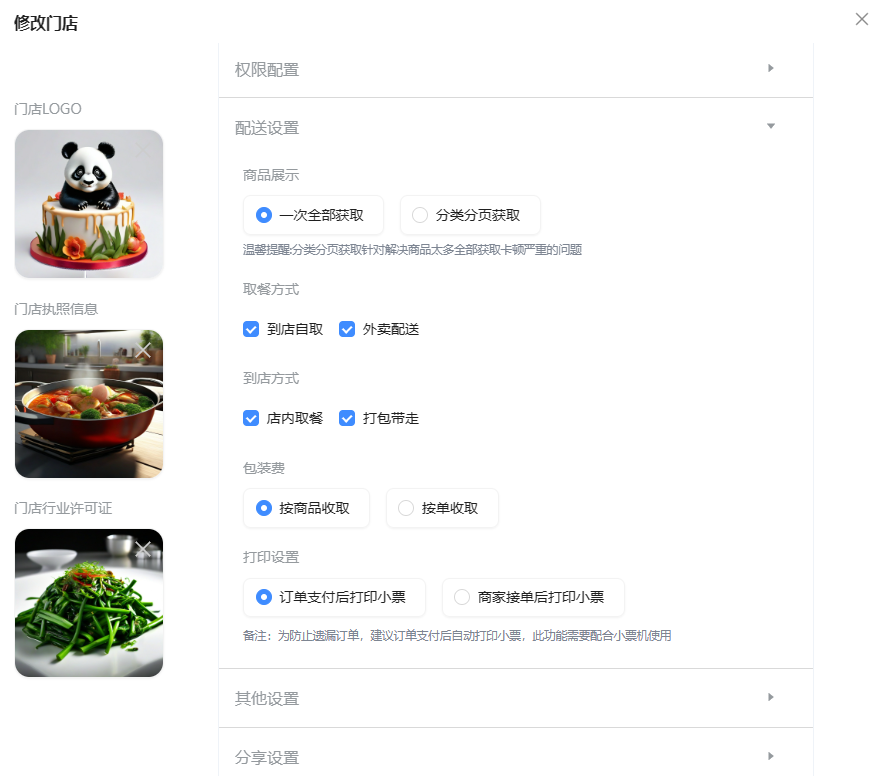Remove the 门店执照信息 image
This screenshot has height=776, width=886.
[x=144, y=349]
